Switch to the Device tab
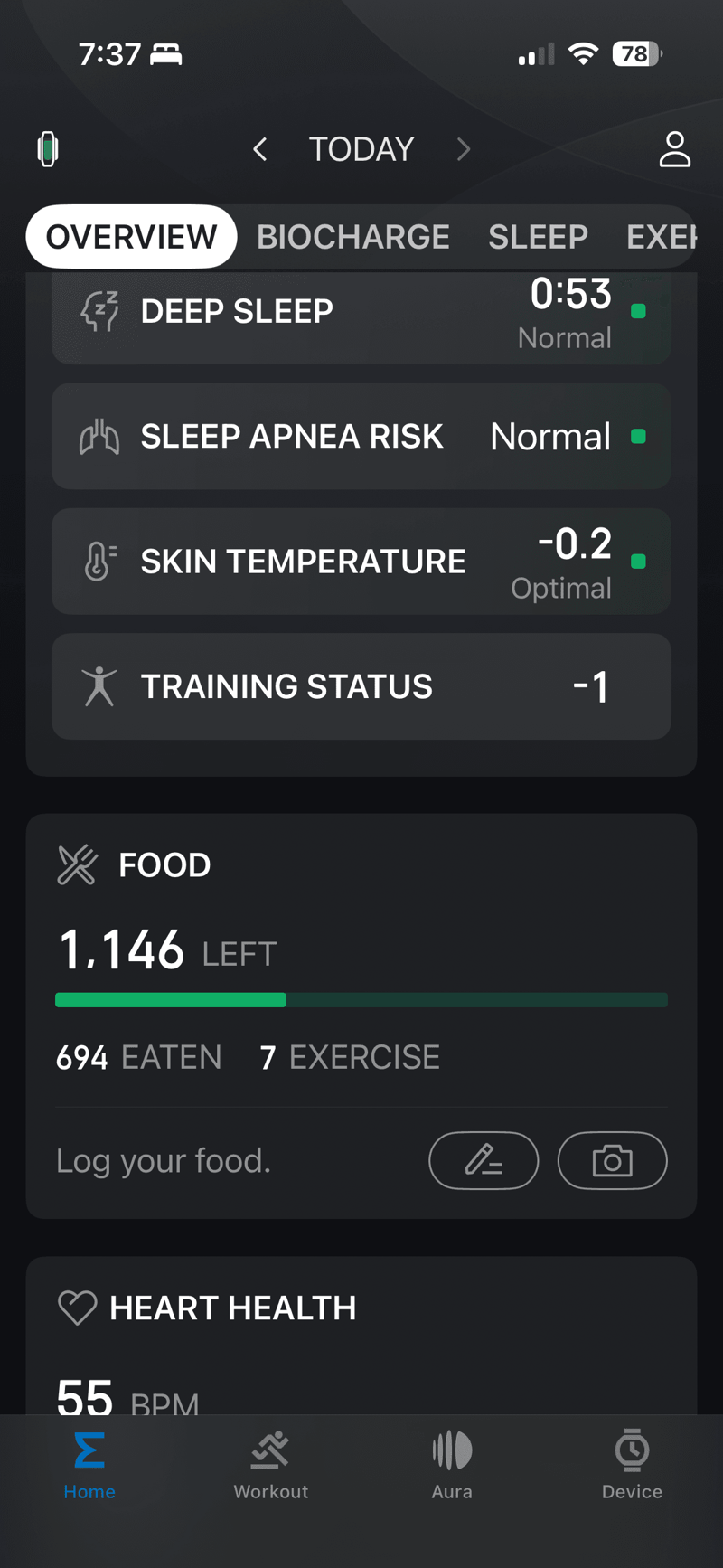Screen dimensions: 723x1568 [x=632, y=1465]
